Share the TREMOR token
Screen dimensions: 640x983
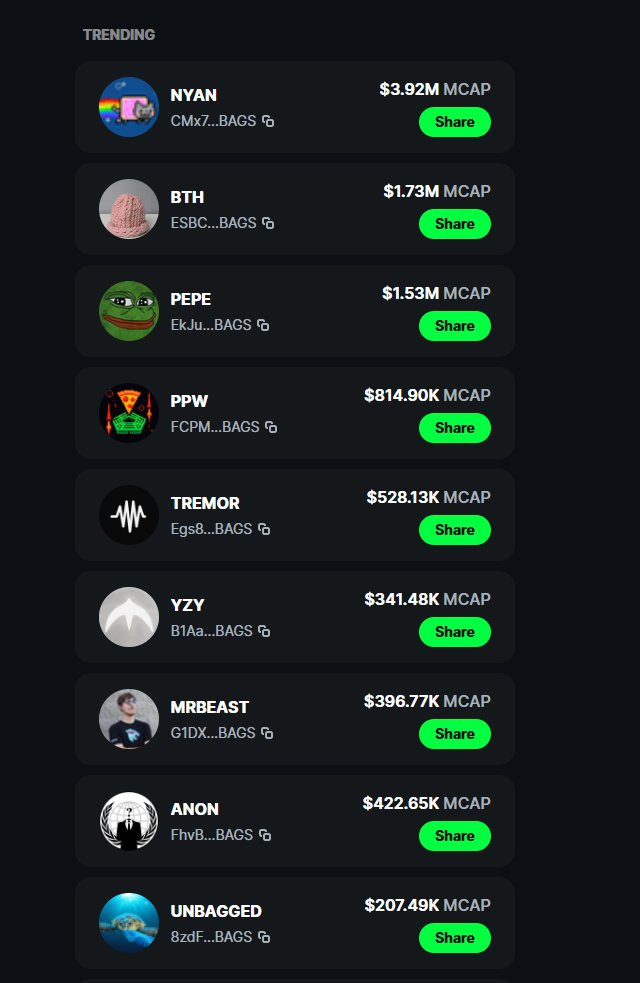455,530
